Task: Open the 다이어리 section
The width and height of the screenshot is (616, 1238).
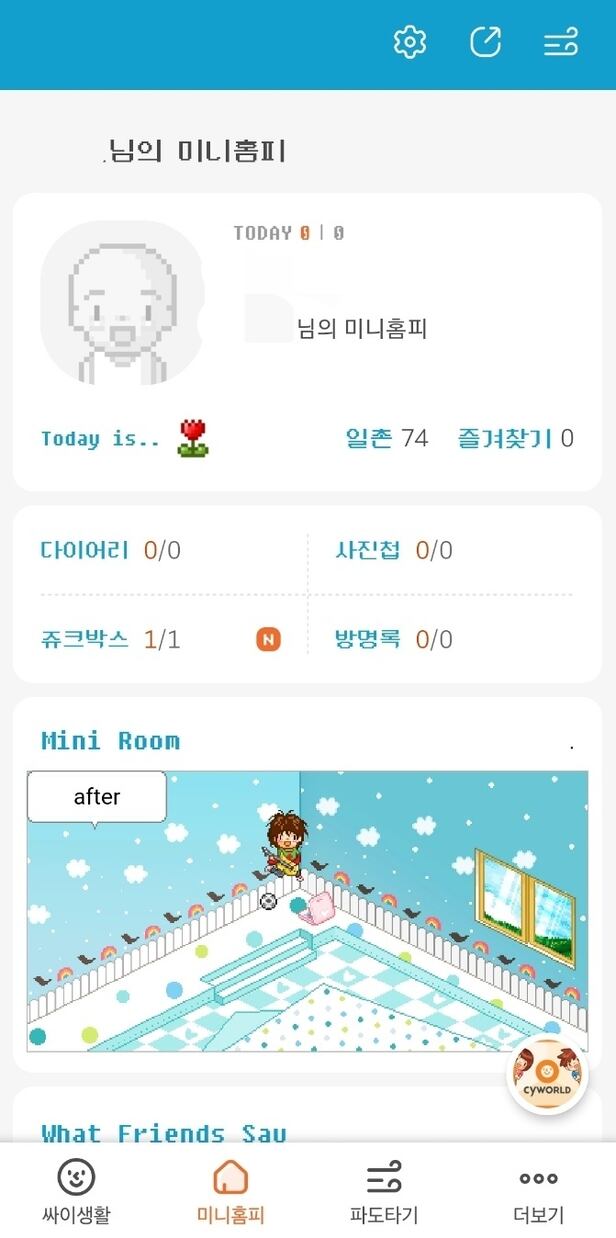Action: tap(110, 550)
